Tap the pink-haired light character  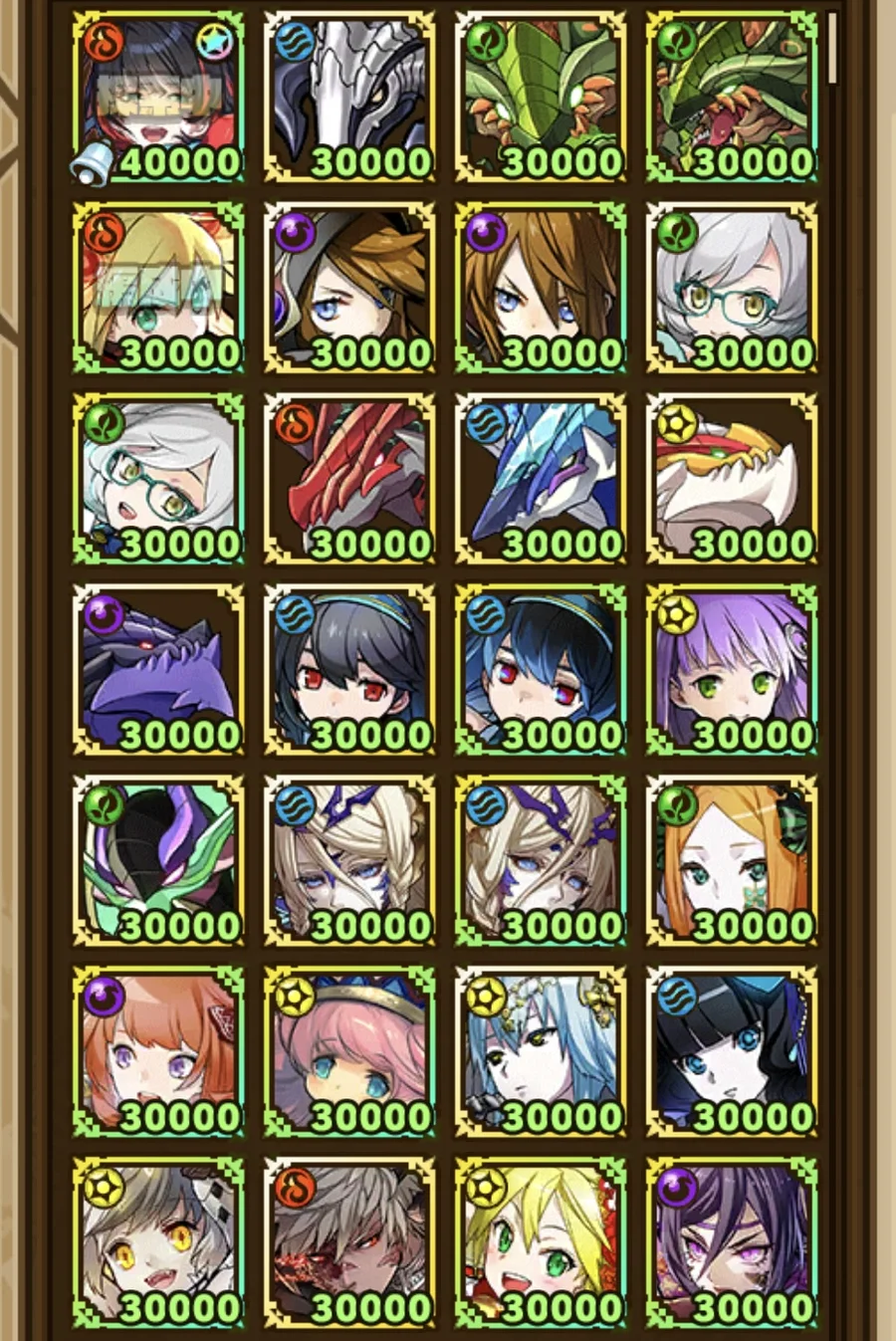click(x=349, y=1052)
